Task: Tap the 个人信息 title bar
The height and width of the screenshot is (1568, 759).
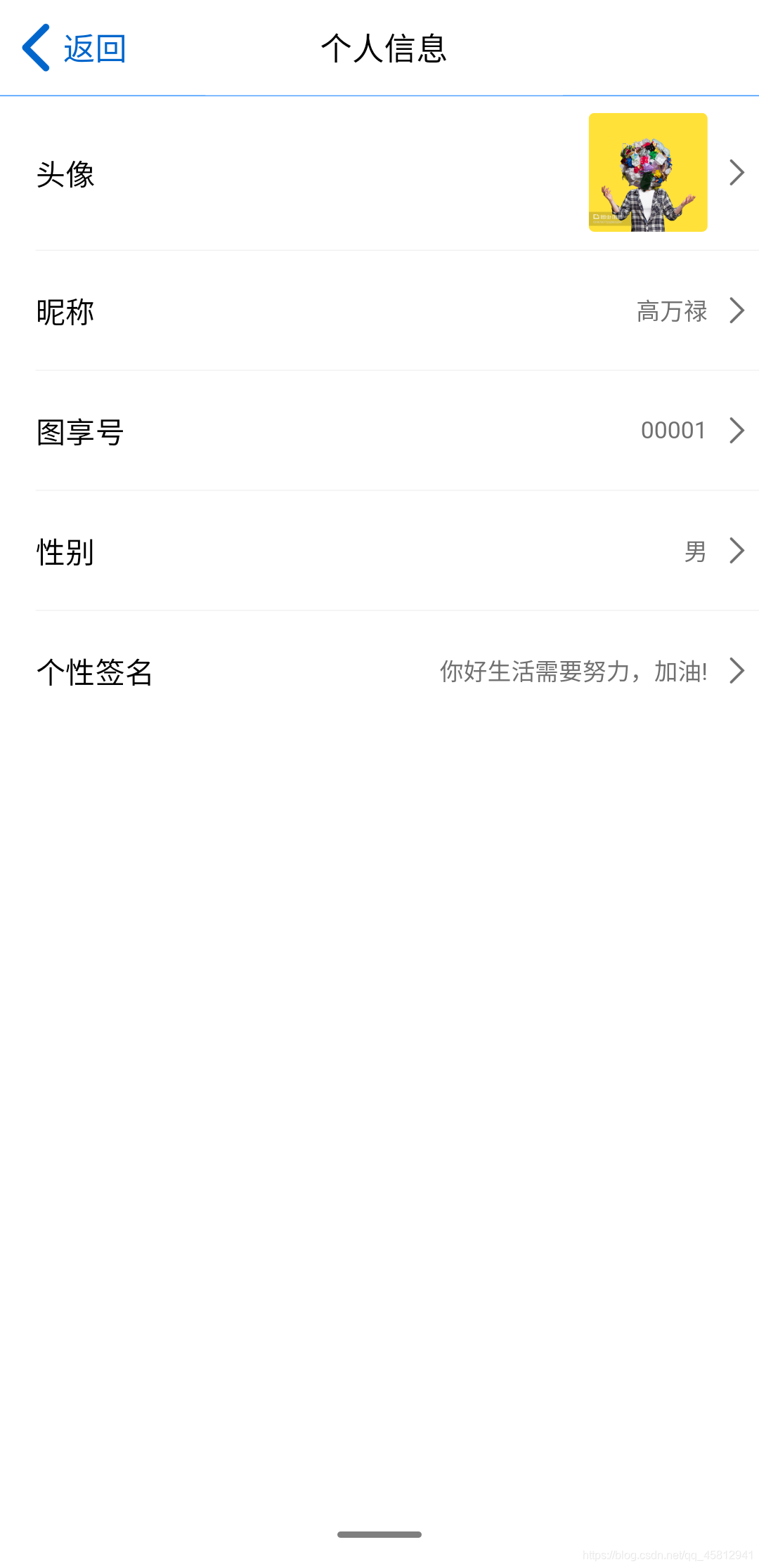Action: click(384, 48)
